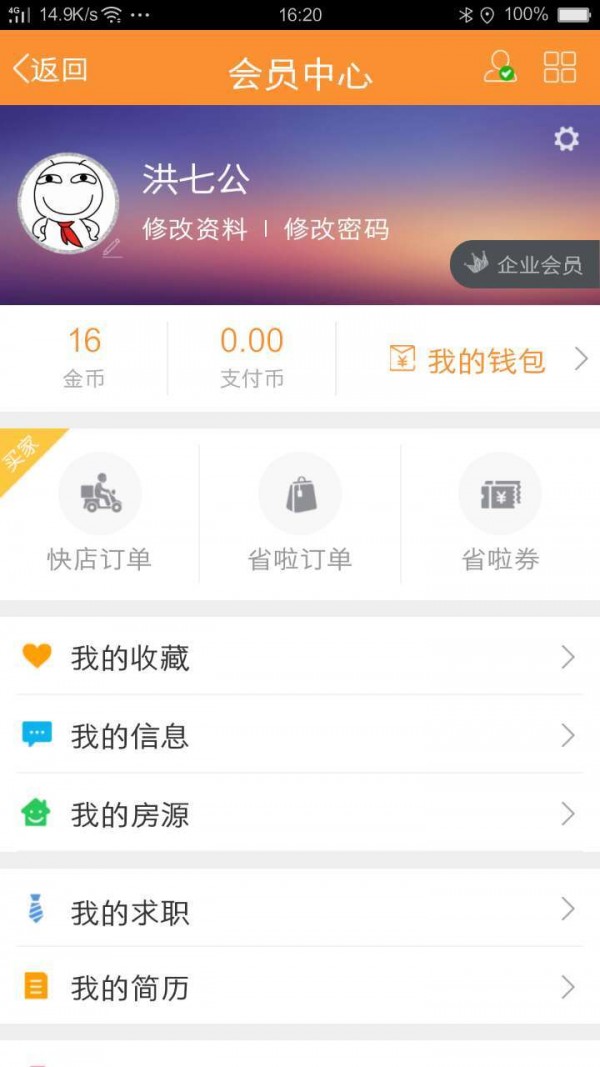The width and height of the screenshot is (600, 1067).
Task: Open 修改密码 to change password
Action: (336, 229)
